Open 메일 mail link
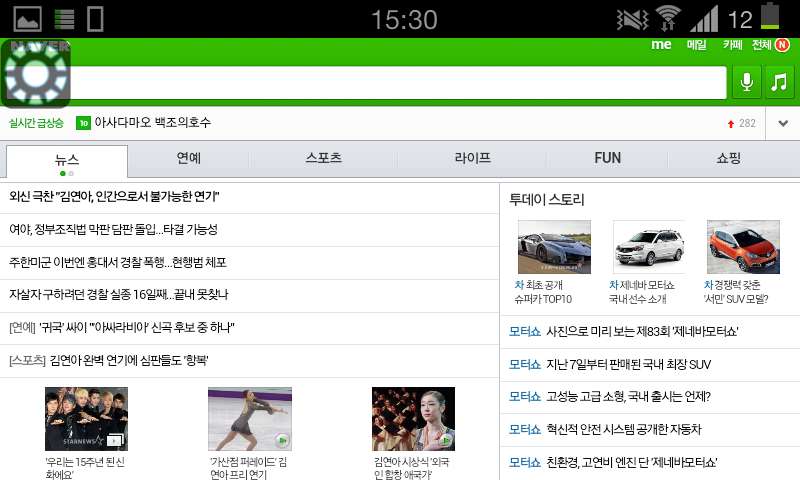The image size is (800, 480). (697, 45)
